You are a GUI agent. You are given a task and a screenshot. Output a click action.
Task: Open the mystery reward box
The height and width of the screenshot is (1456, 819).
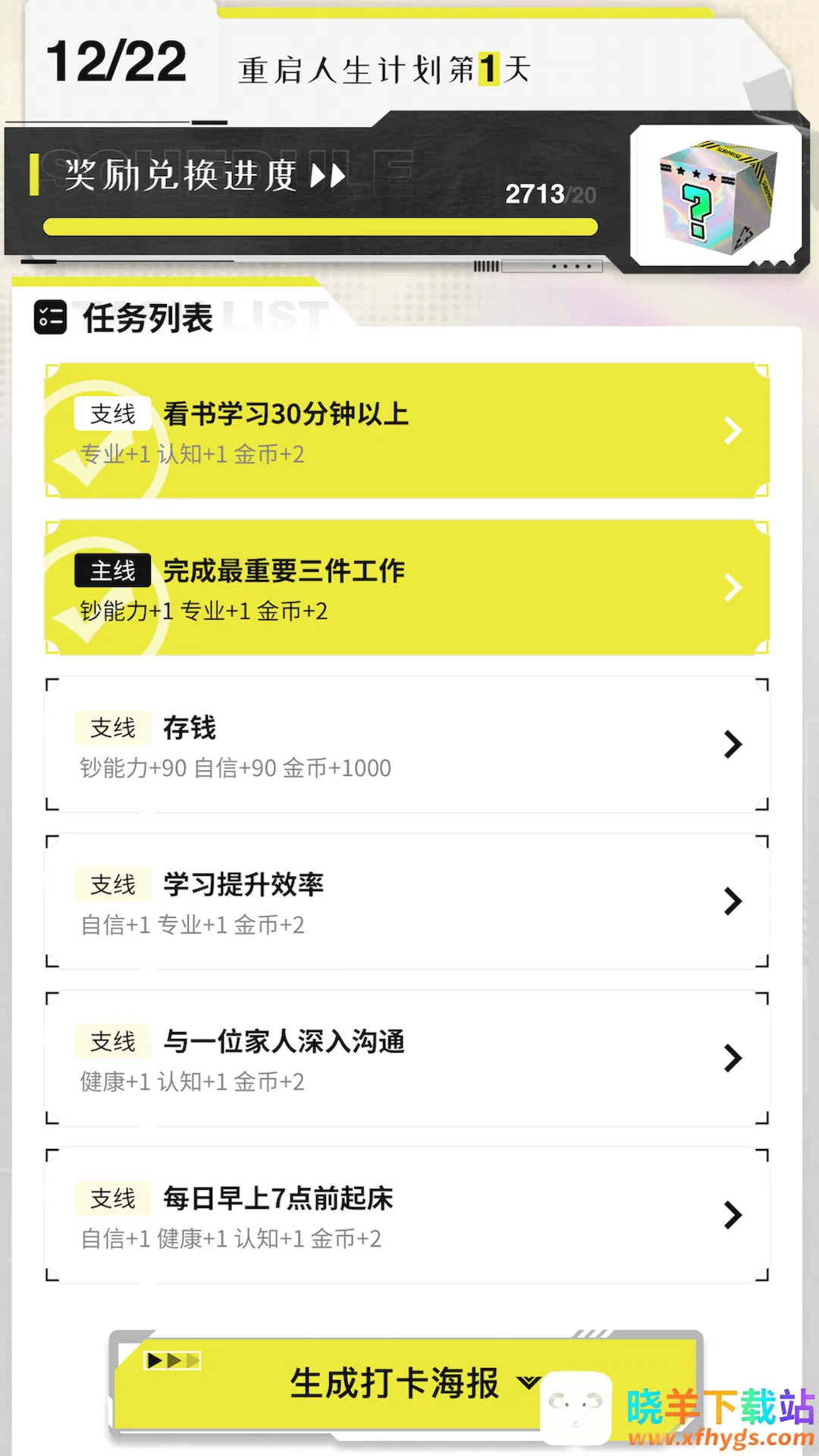click(717, 196)
